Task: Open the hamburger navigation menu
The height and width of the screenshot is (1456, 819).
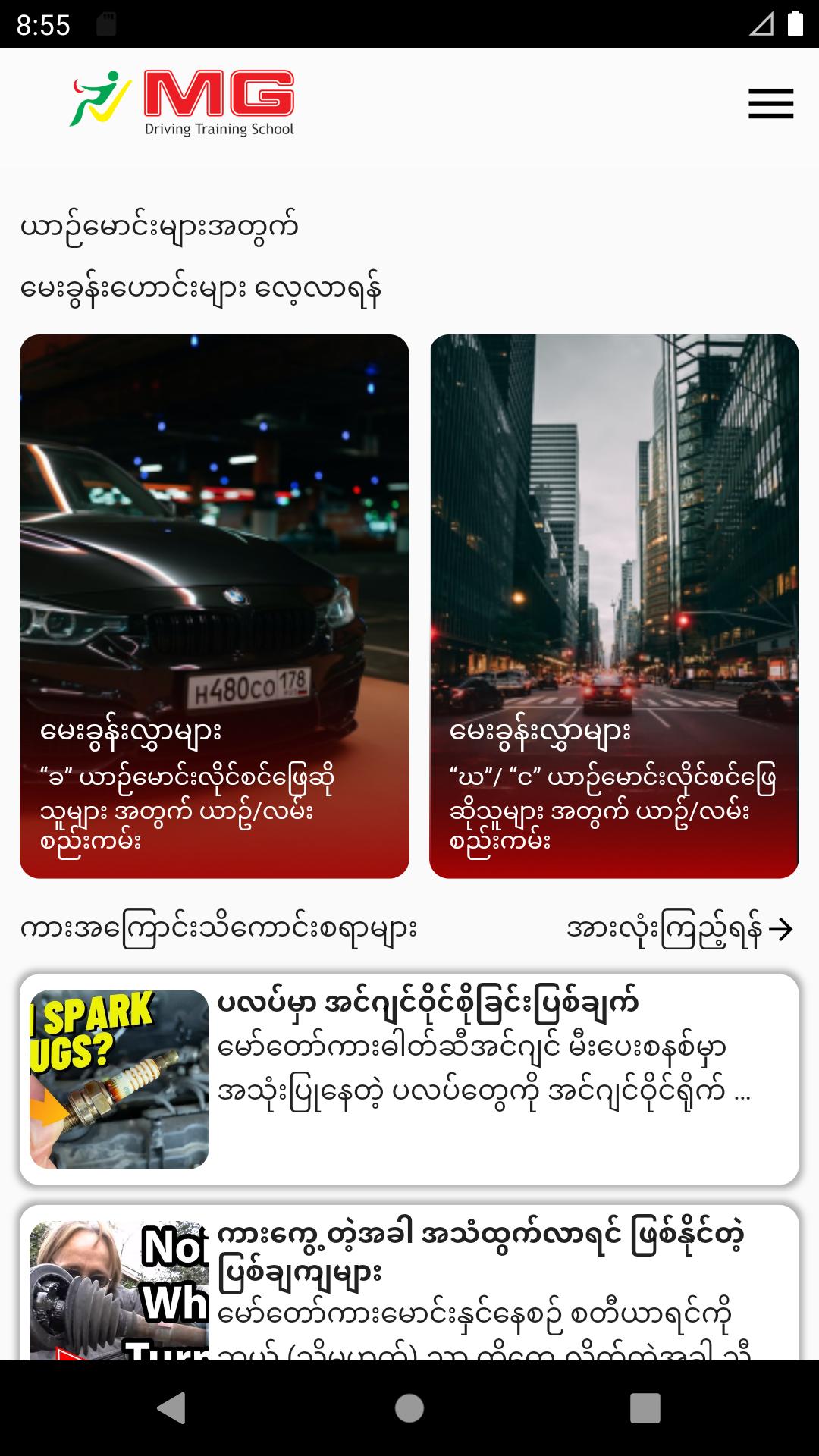Action: [x=770, y=104]
